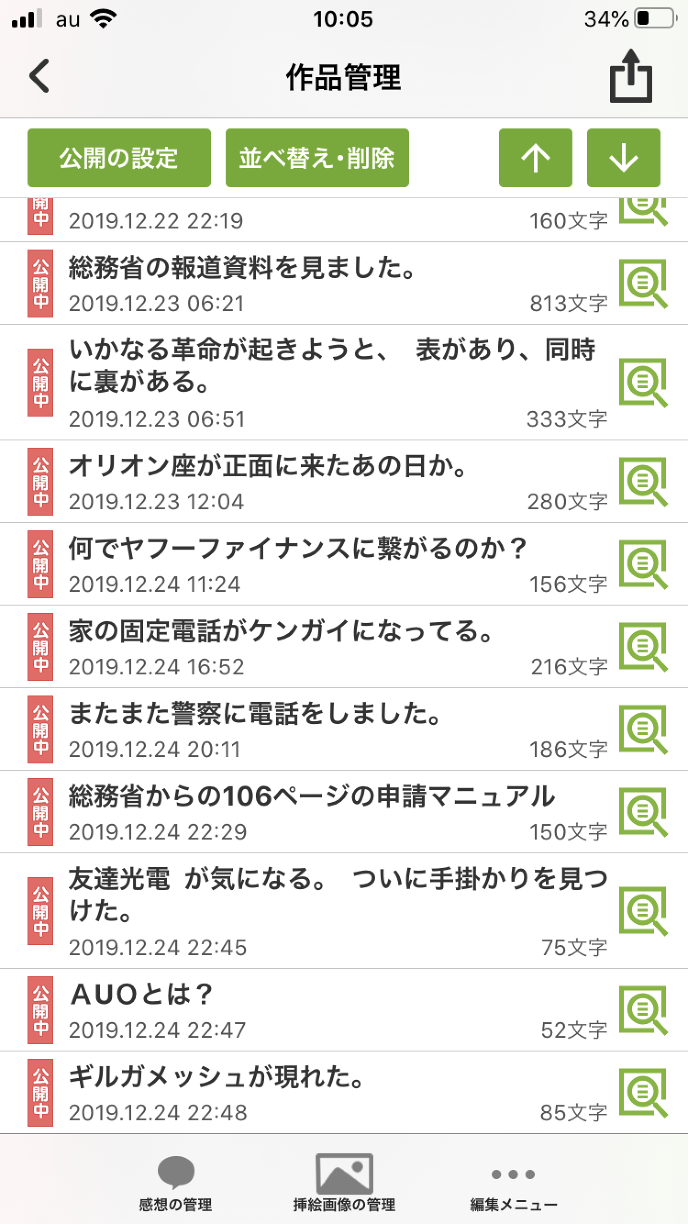Go back using the top-left arrow
Image resolution: width=688 pixels, height=1224 pixels.
(x=40, y=77)
